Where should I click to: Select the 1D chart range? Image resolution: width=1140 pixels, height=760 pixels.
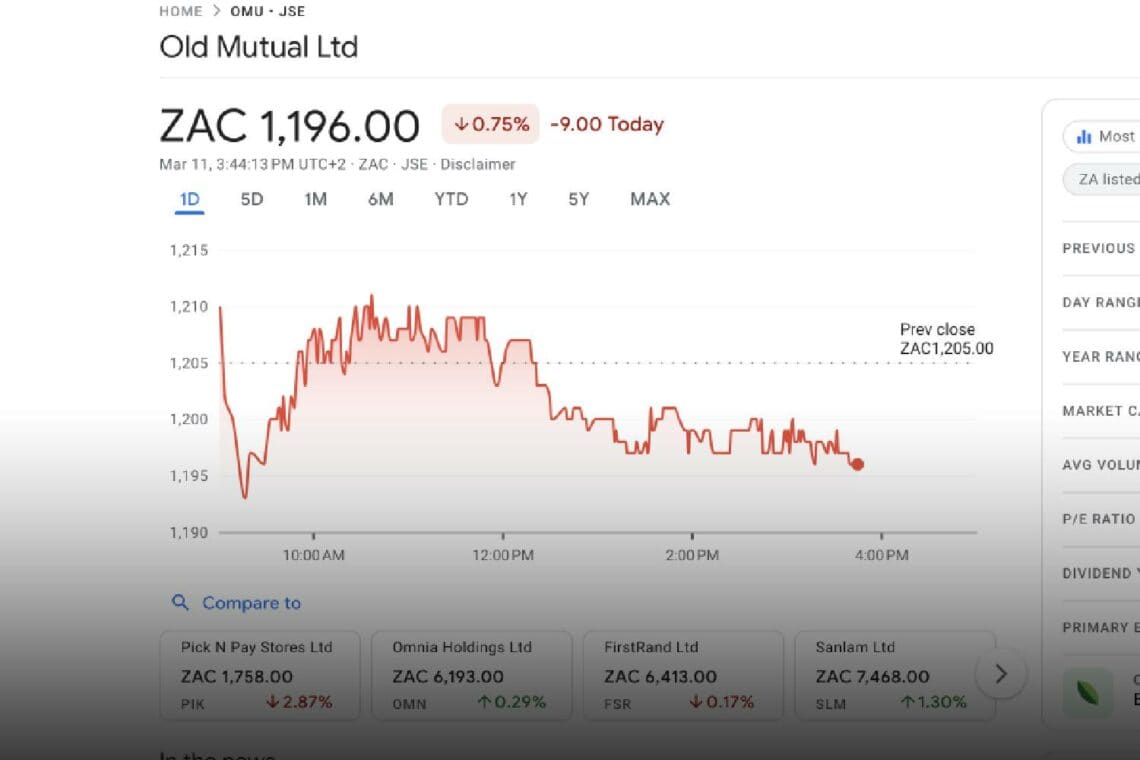[189, 199]
